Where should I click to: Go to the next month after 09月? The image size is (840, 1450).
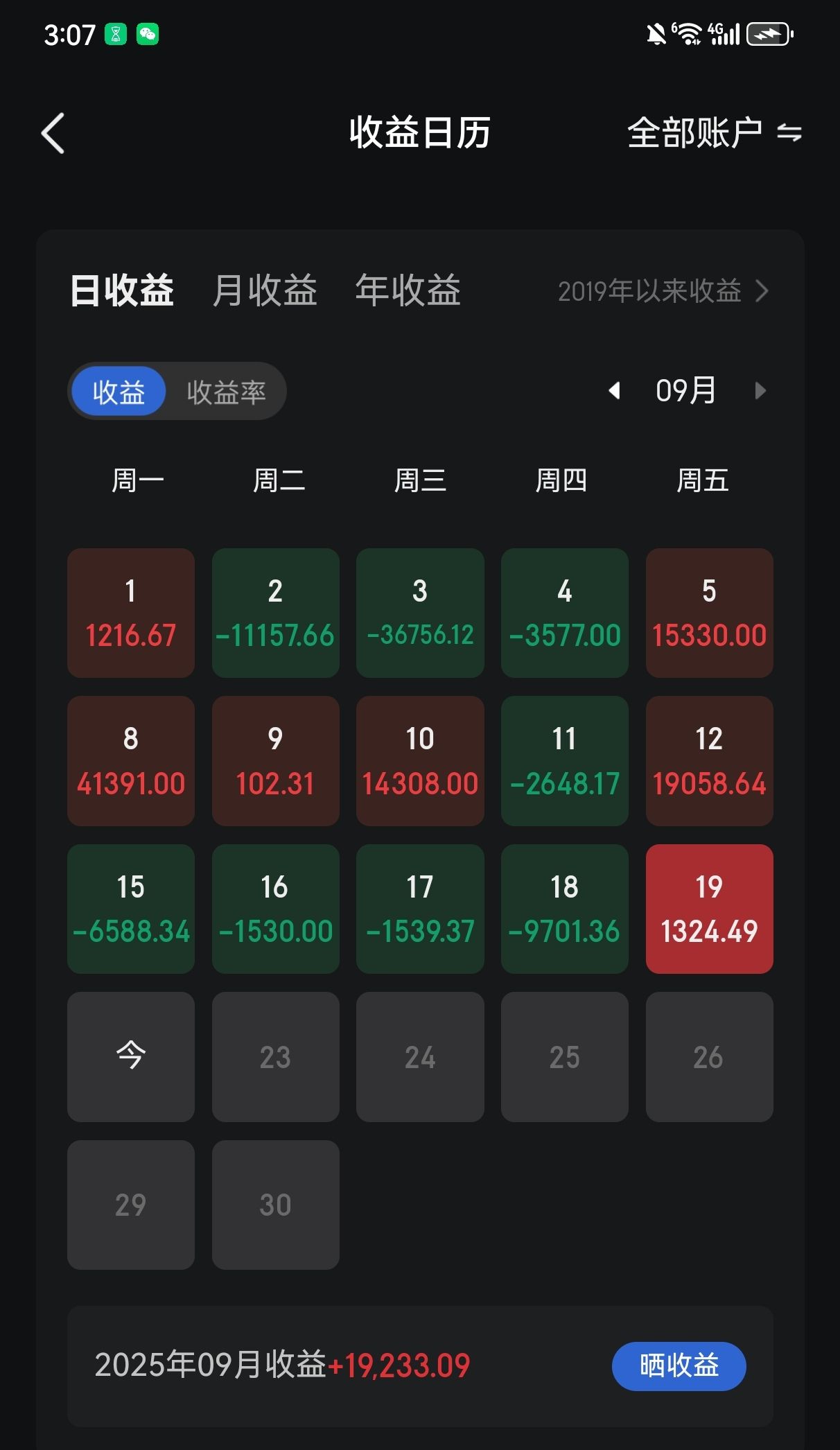point(760,391)
